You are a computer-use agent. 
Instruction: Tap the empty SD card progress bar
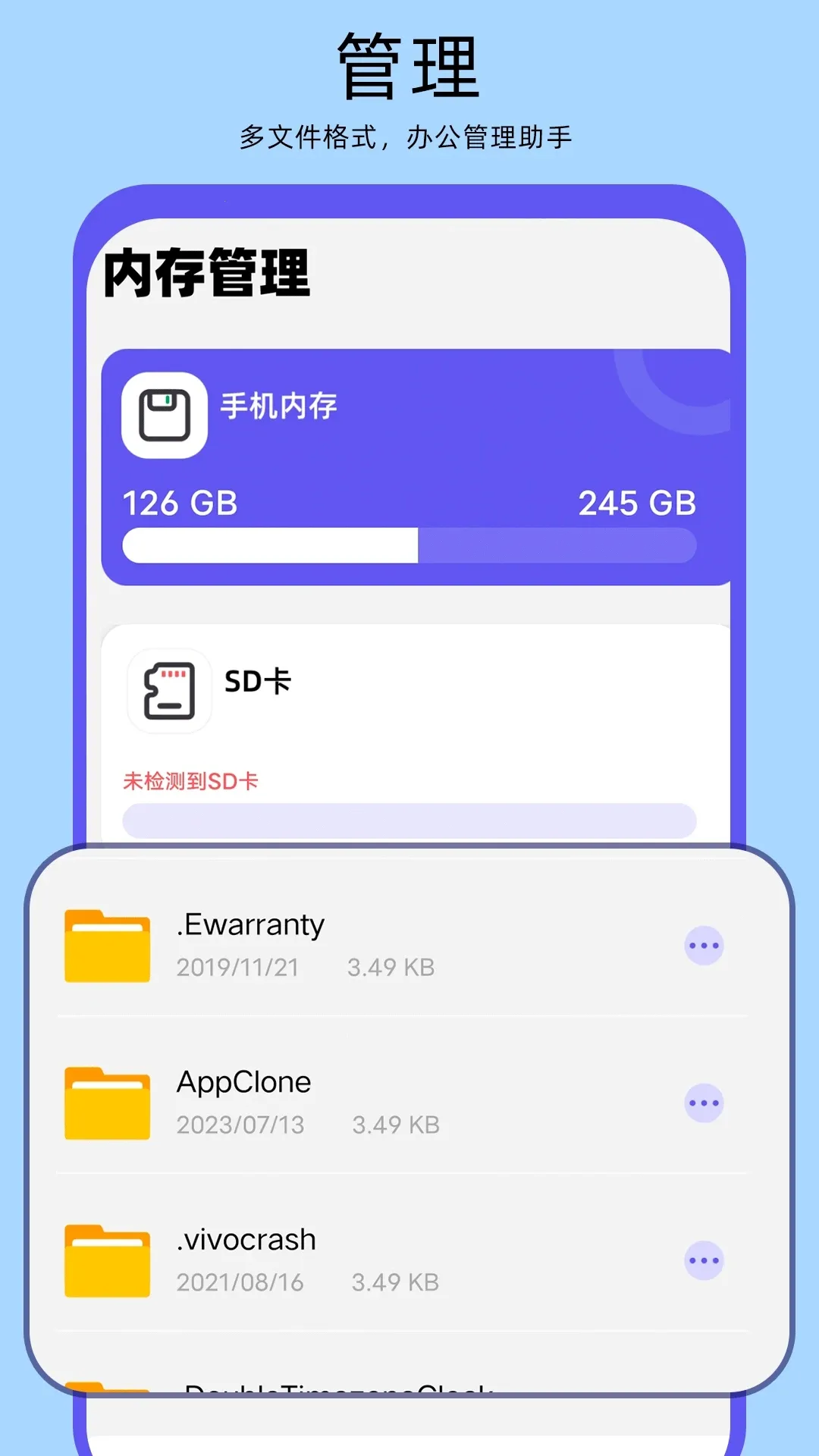(409, 820)
